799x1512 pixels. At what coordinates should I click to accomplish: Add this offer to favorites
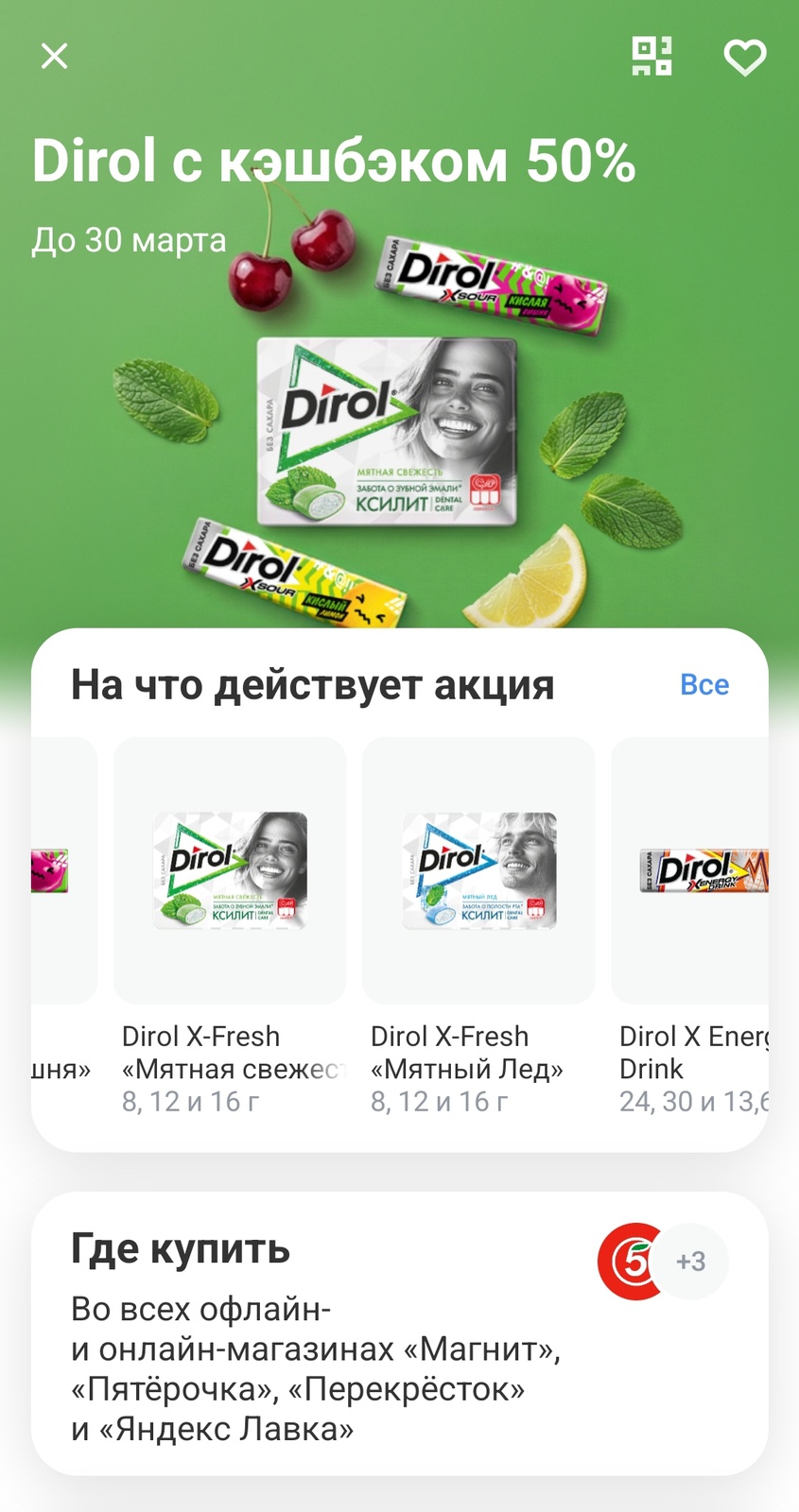pos(745,58)
